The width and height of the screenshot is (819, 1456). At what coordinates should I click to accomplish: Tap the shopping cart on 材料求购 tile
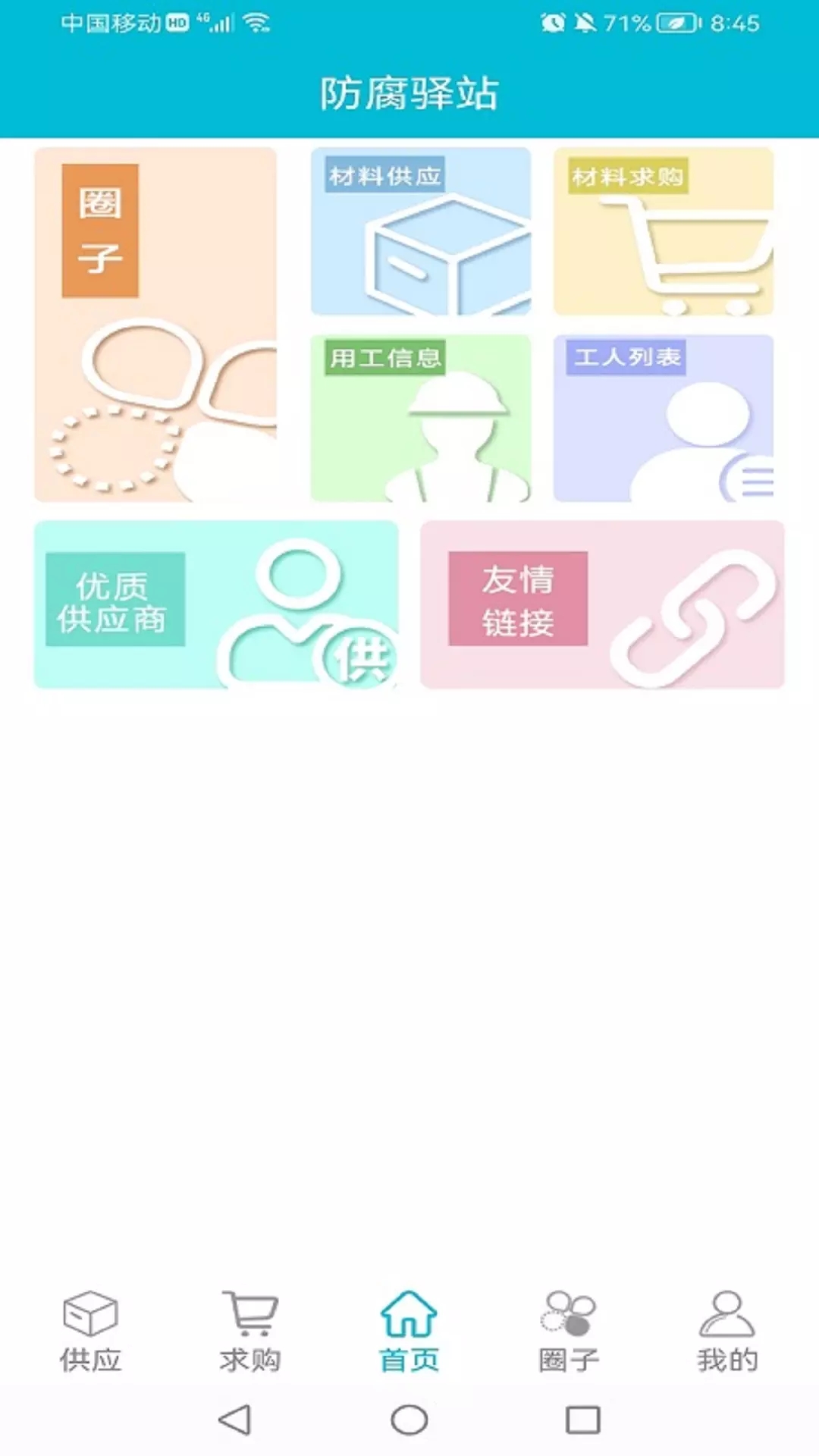(671, 250)
